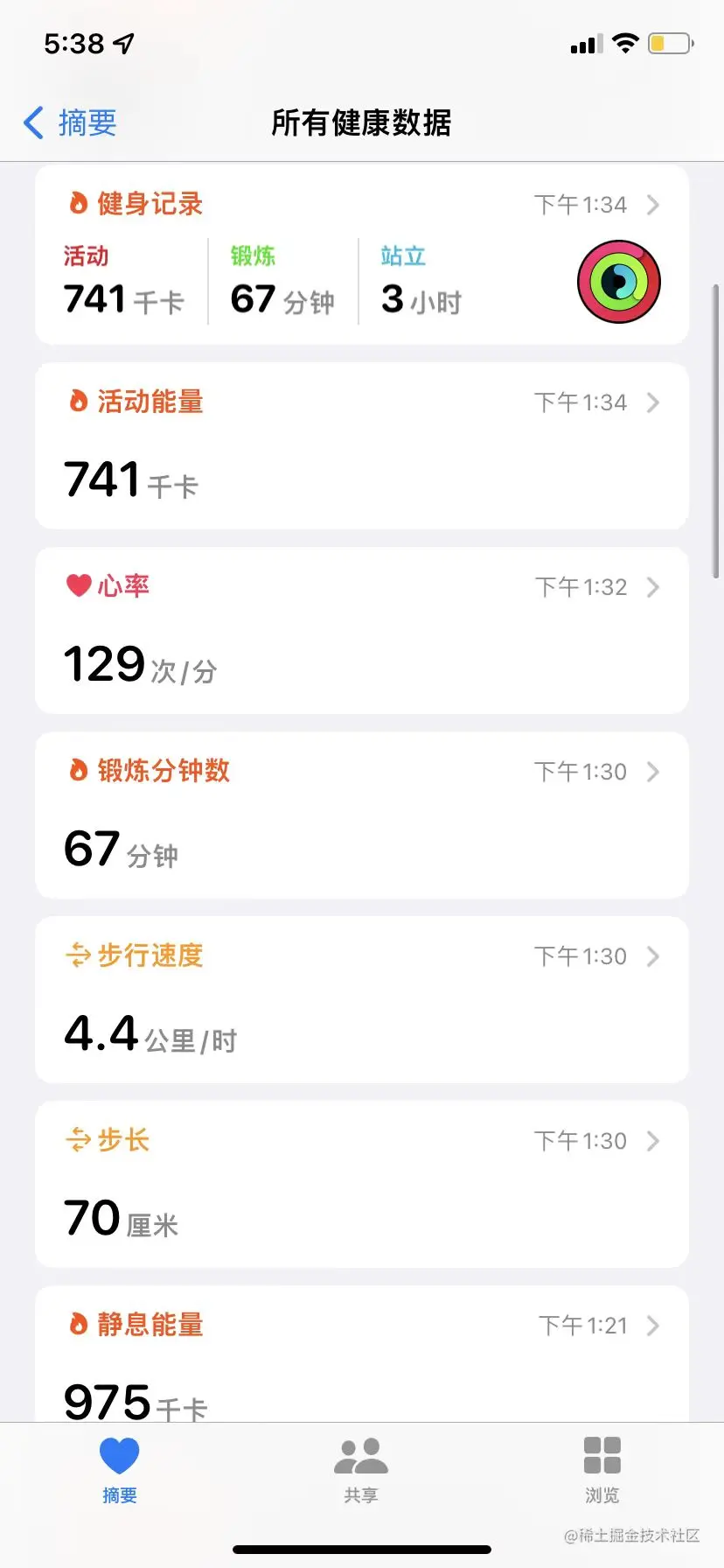Viewport: 724px width, 1568px height.
Task: Go back to 摘要
Action: (72, 123)
